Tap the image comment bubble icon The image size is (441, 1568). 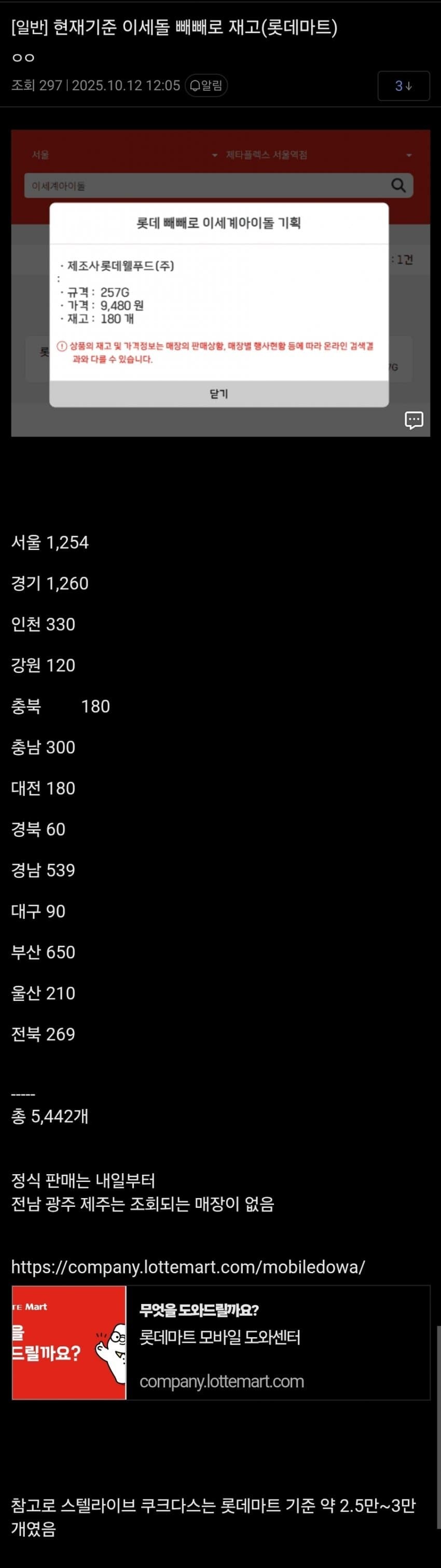coord(414,420)
